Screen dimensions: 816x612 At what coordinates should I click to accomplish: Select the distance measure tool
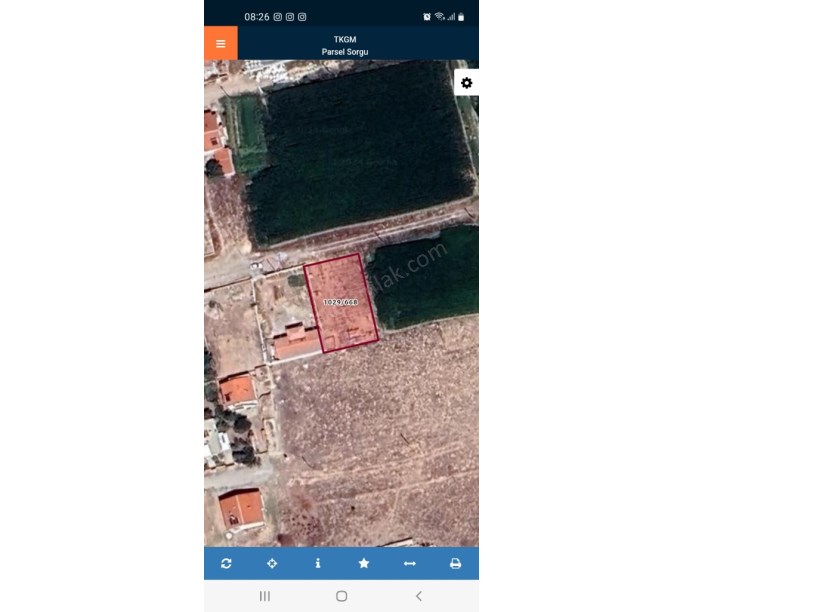409,564
